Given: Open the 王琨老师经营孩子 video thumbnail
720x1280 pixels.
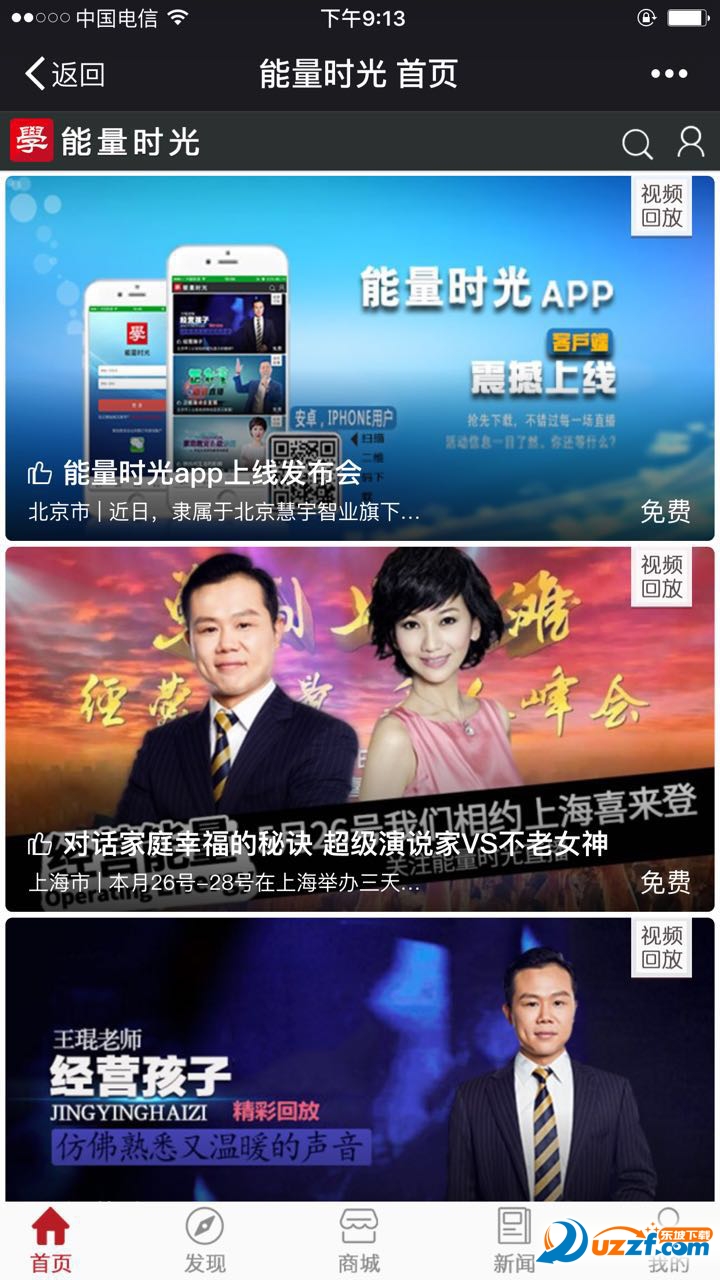Looking at the screenshot, I should click(360, 1060).
